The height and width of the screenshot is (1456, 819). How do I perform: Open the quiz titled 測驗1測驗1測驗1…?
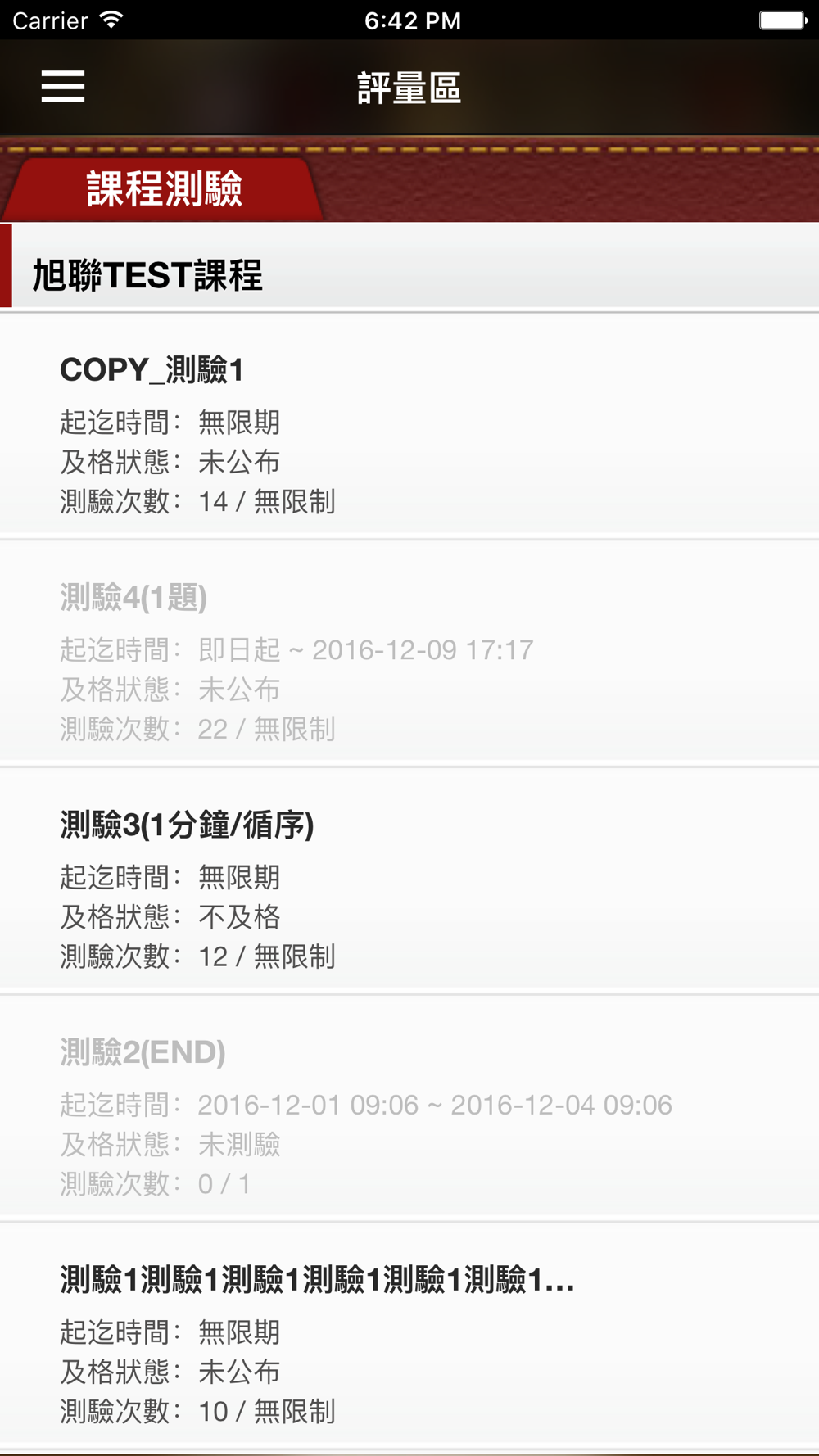(x=409, y=1336)
